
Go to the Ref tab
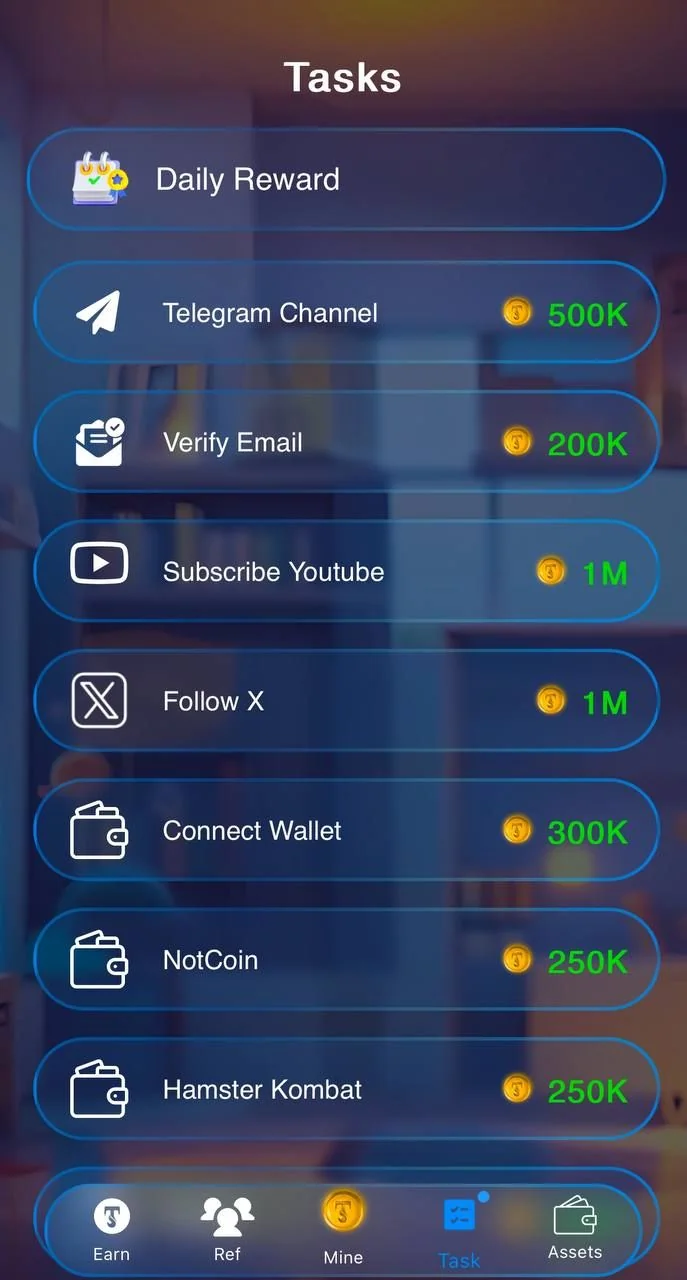[227, 1230]
